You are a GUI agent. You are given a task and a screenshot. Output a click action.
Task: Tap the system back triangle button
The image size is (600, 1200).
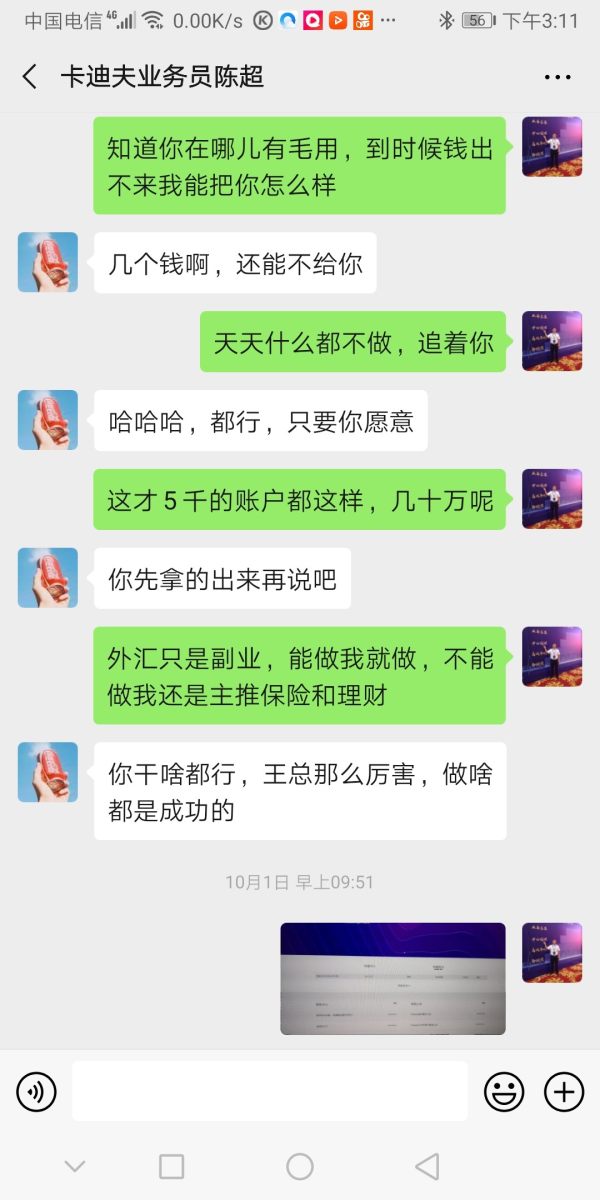coord(427,1166)
